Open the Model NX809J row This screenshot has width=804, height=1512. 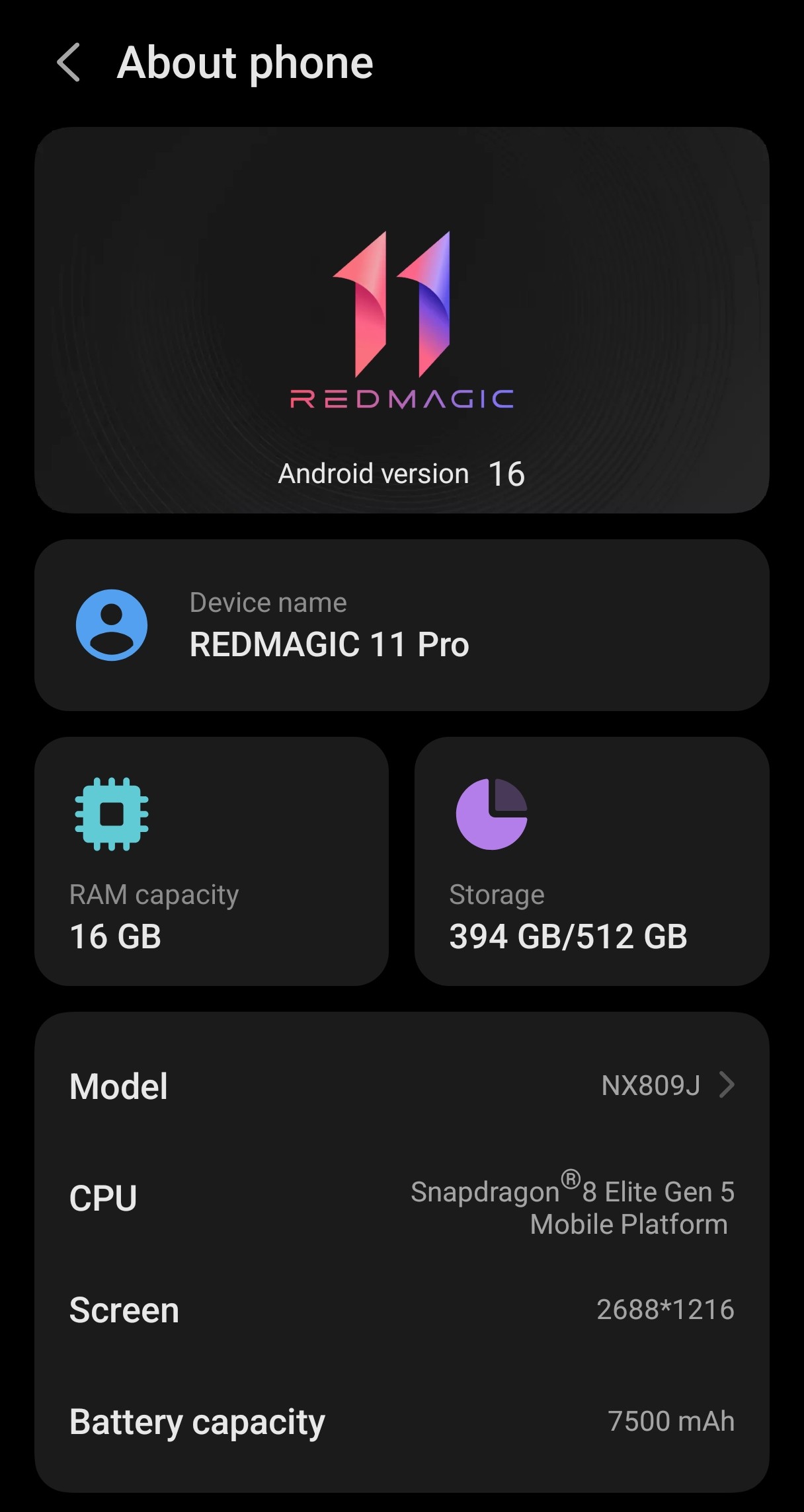[402, 1086]
